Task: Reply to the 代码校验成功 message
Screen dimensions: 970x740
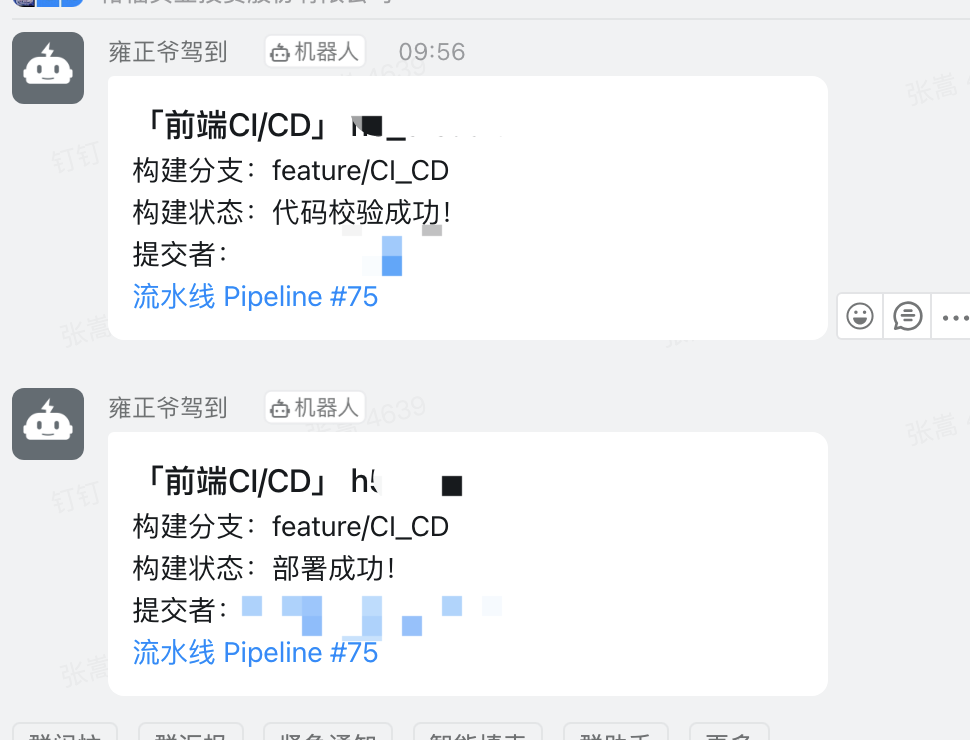Action: (x=907, y=317)
